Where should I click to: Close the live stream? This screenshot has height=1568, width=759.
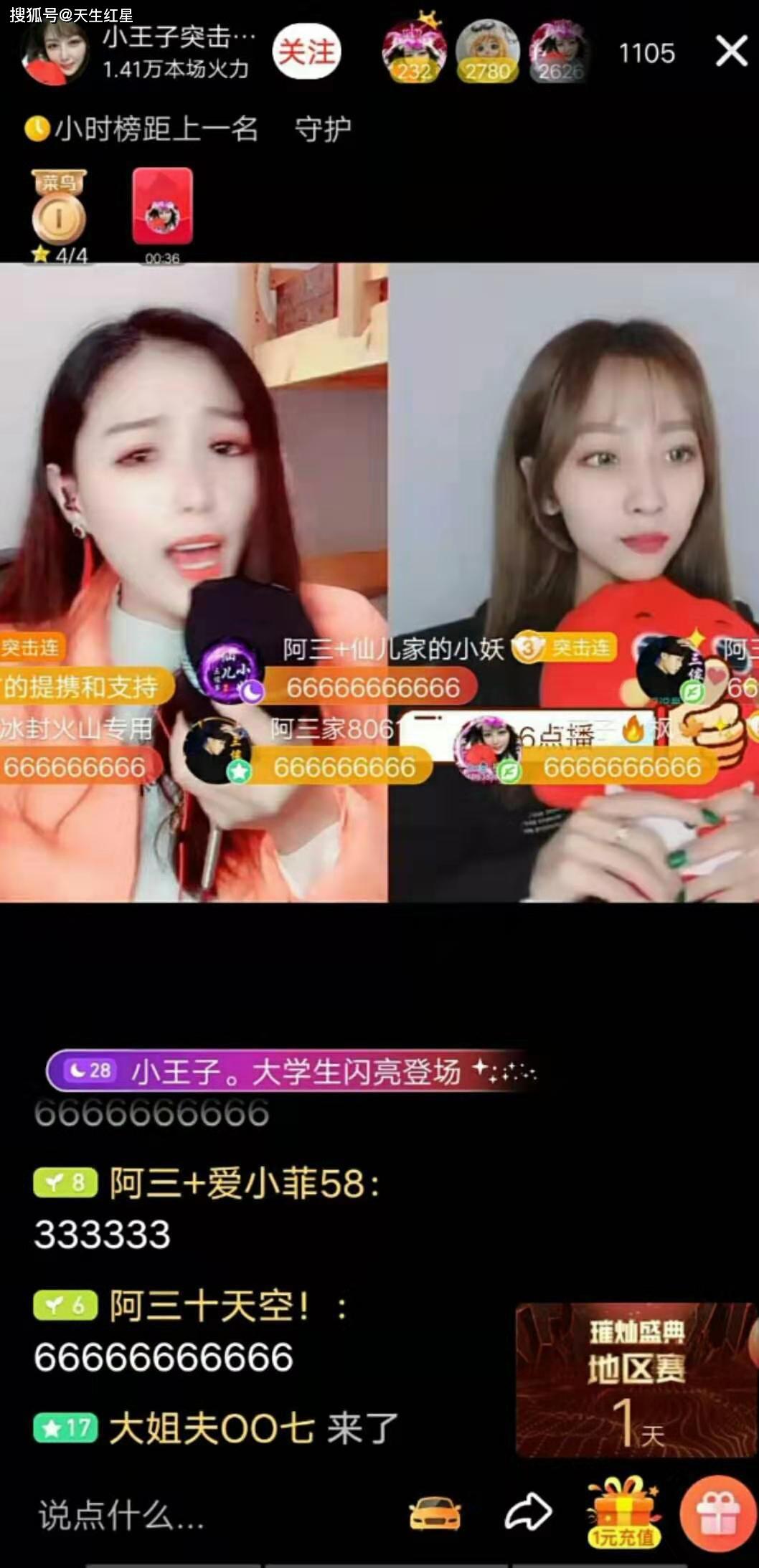(x=731, y=52)
